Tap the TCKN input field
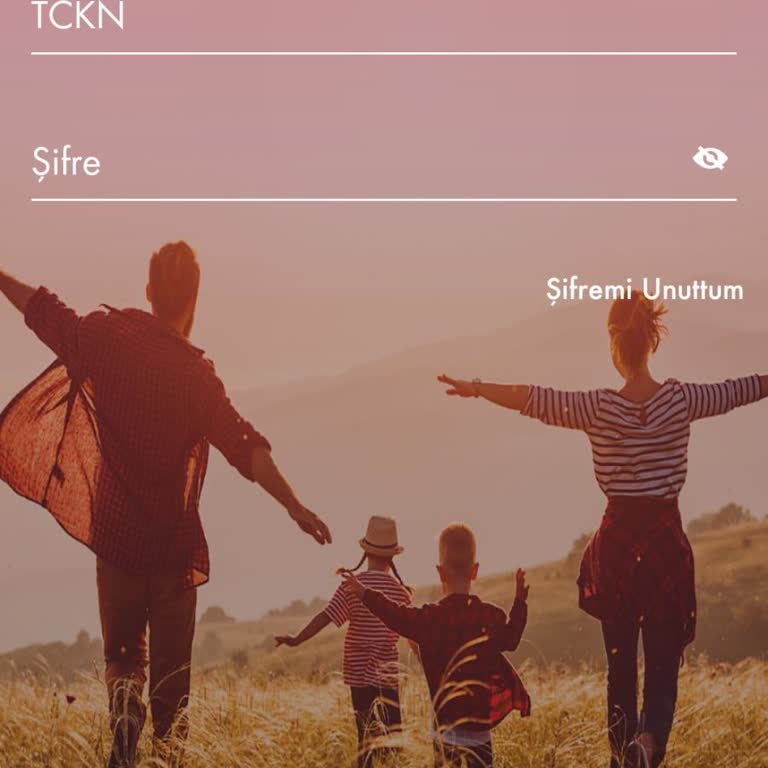768x768 pixels. tap(383, 22)
